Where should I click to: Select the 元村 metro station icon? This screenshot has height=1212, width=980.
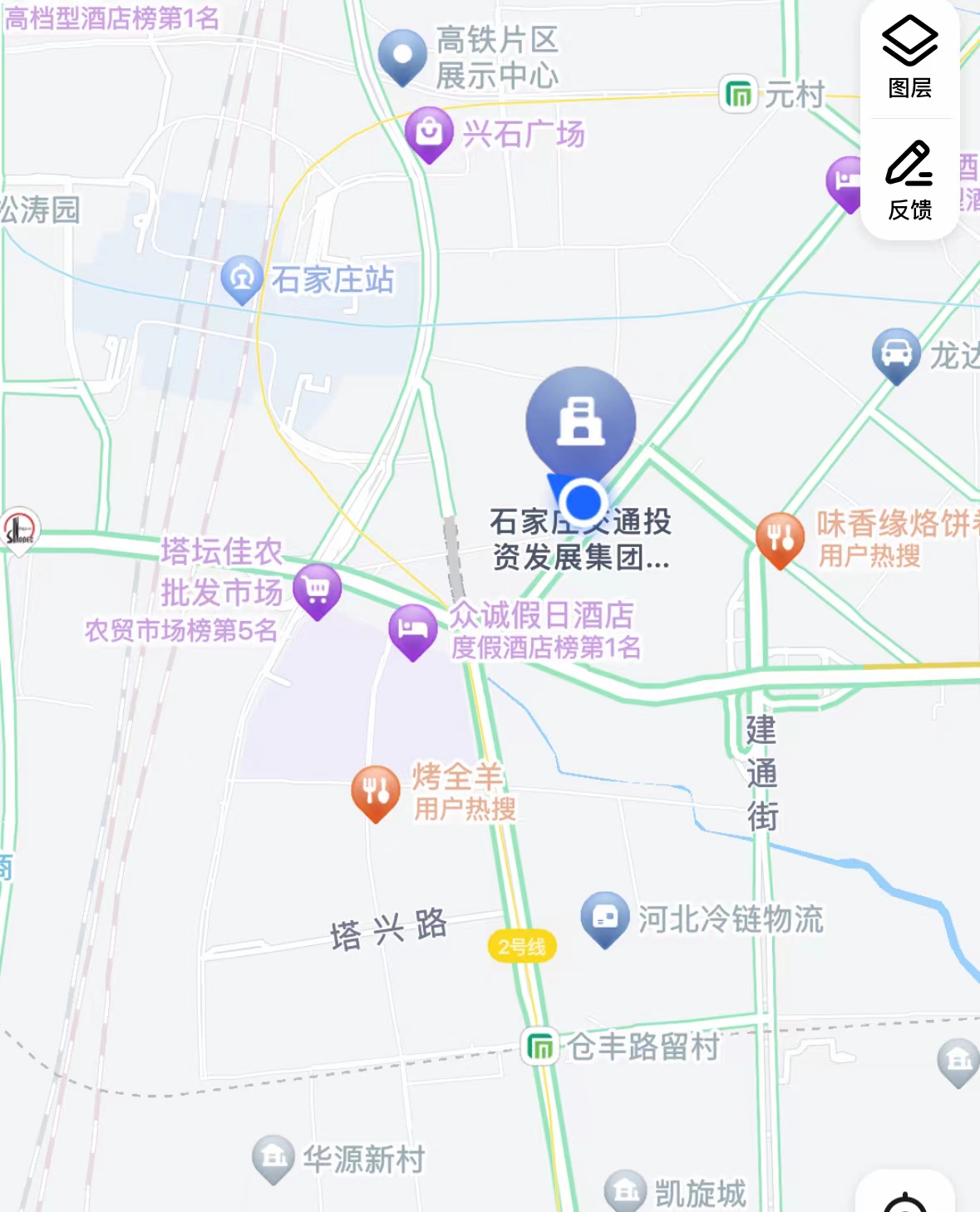[x=738, y=95]
